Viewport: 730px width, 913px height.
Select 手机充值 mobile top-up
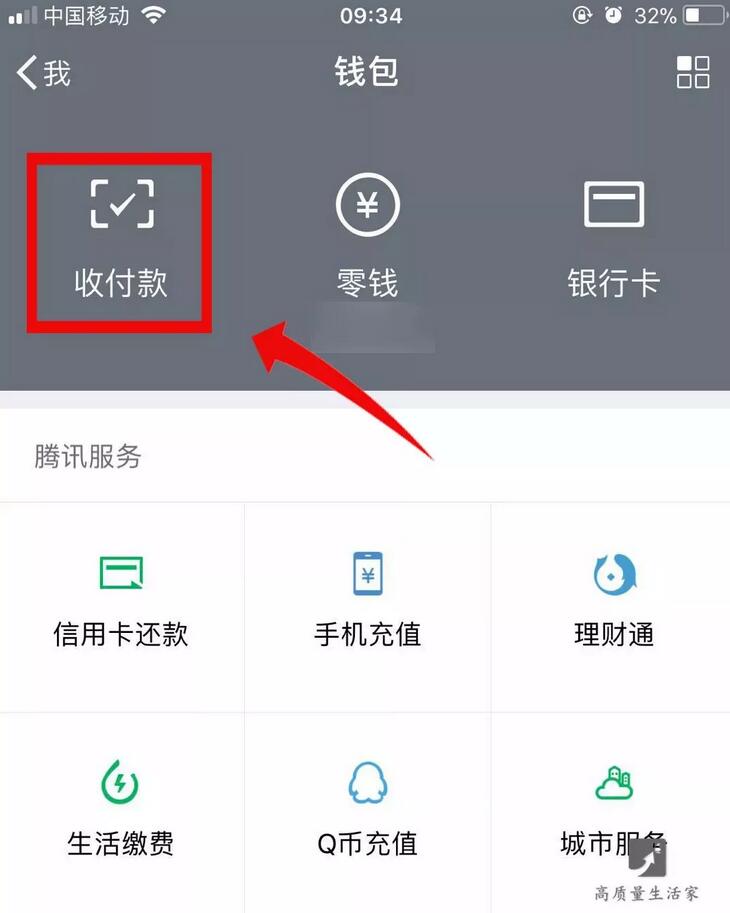[367, 602]
